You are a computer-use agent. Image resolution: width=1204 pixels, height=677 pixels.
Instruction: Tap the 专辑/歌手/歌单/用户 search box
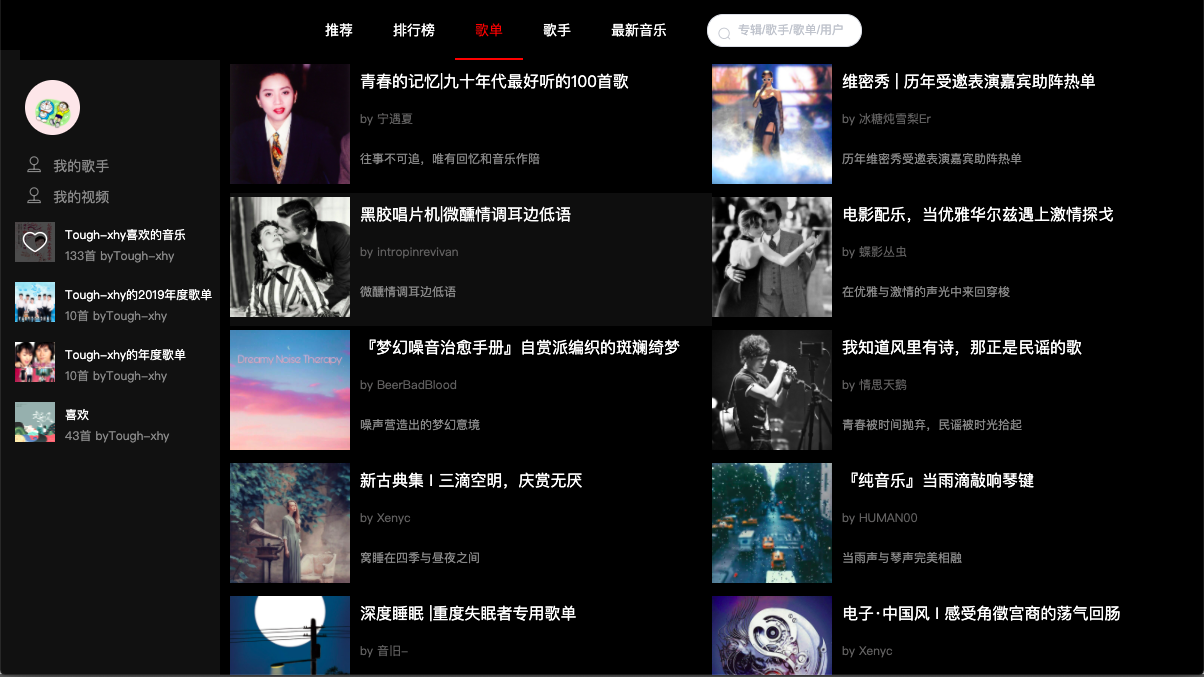pyautogui.click(x=790, y=30)
